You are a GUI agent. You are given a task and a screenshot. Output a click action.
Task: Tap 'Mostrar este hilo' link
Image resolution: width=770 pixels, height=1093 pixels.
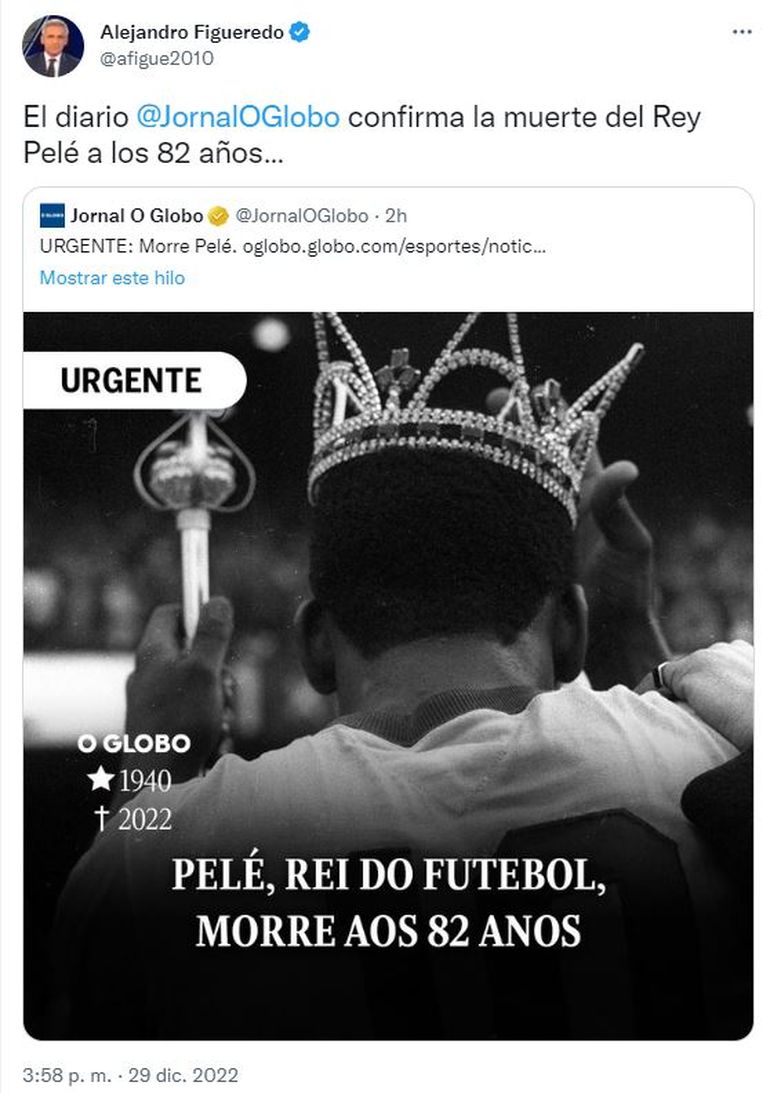click(112, 278)
